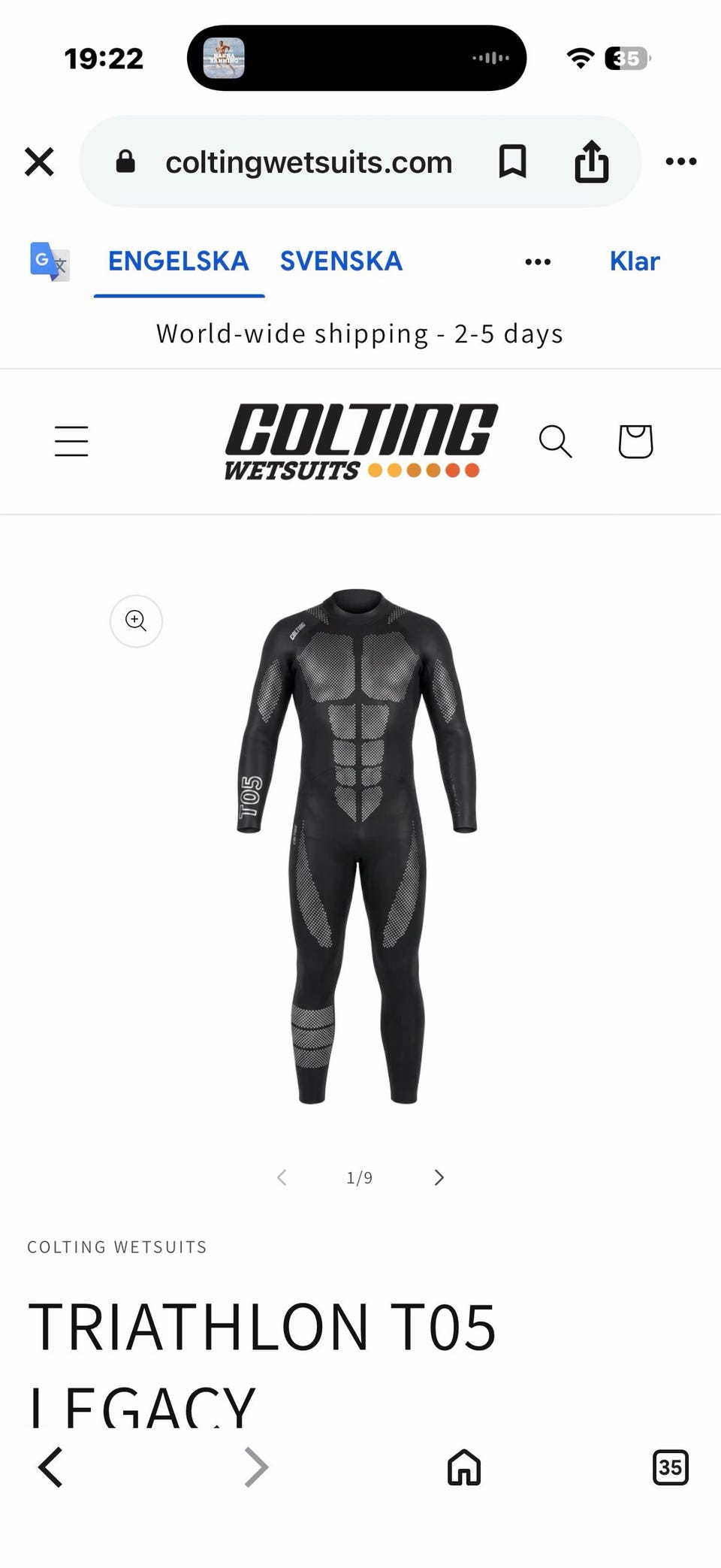Open the site search magnifier
Image resolution: width=721 pixels, height=1568 pixels.
point(556,441)
